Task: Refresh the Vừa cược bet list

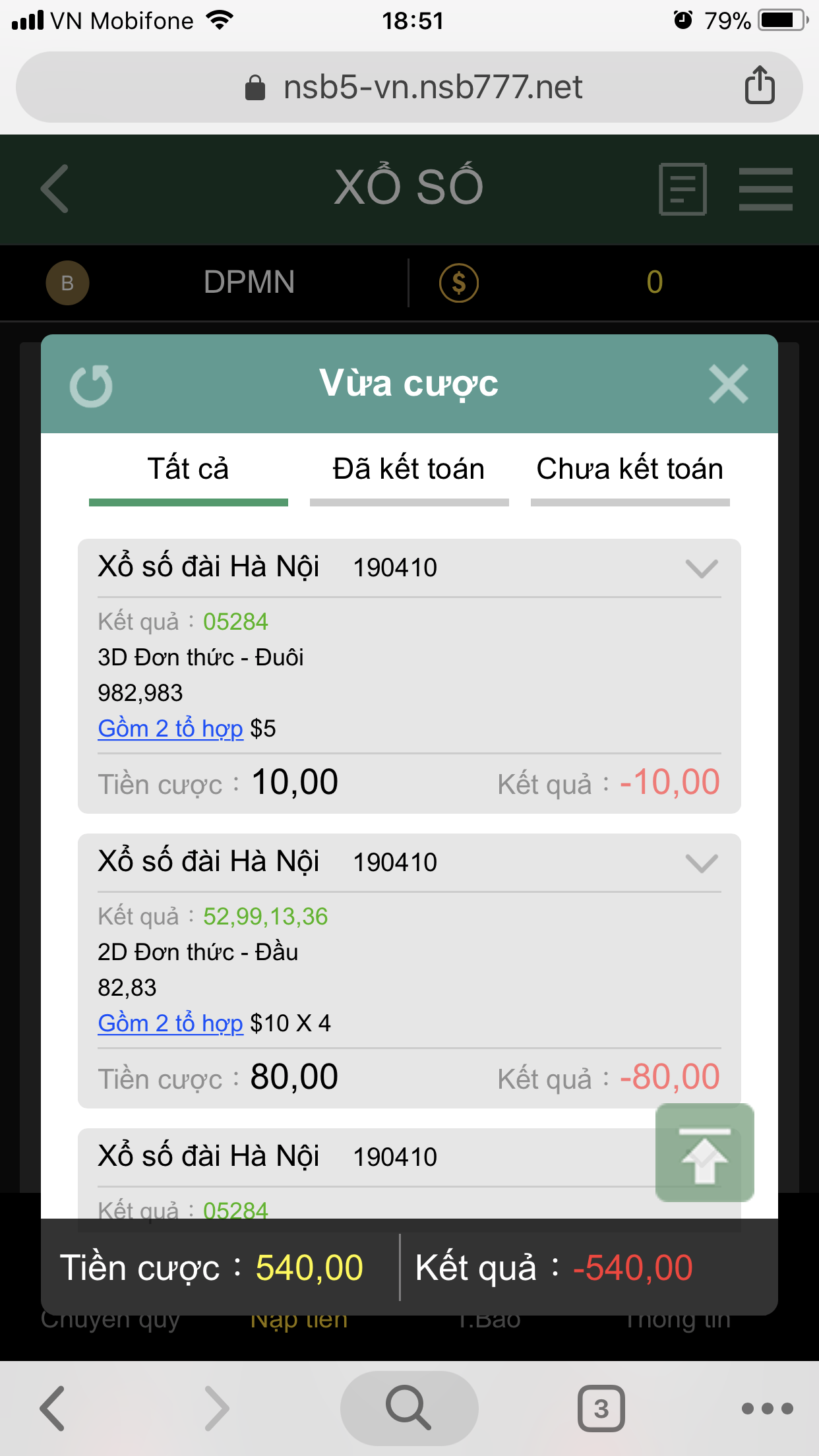Action: coord(91,385)
